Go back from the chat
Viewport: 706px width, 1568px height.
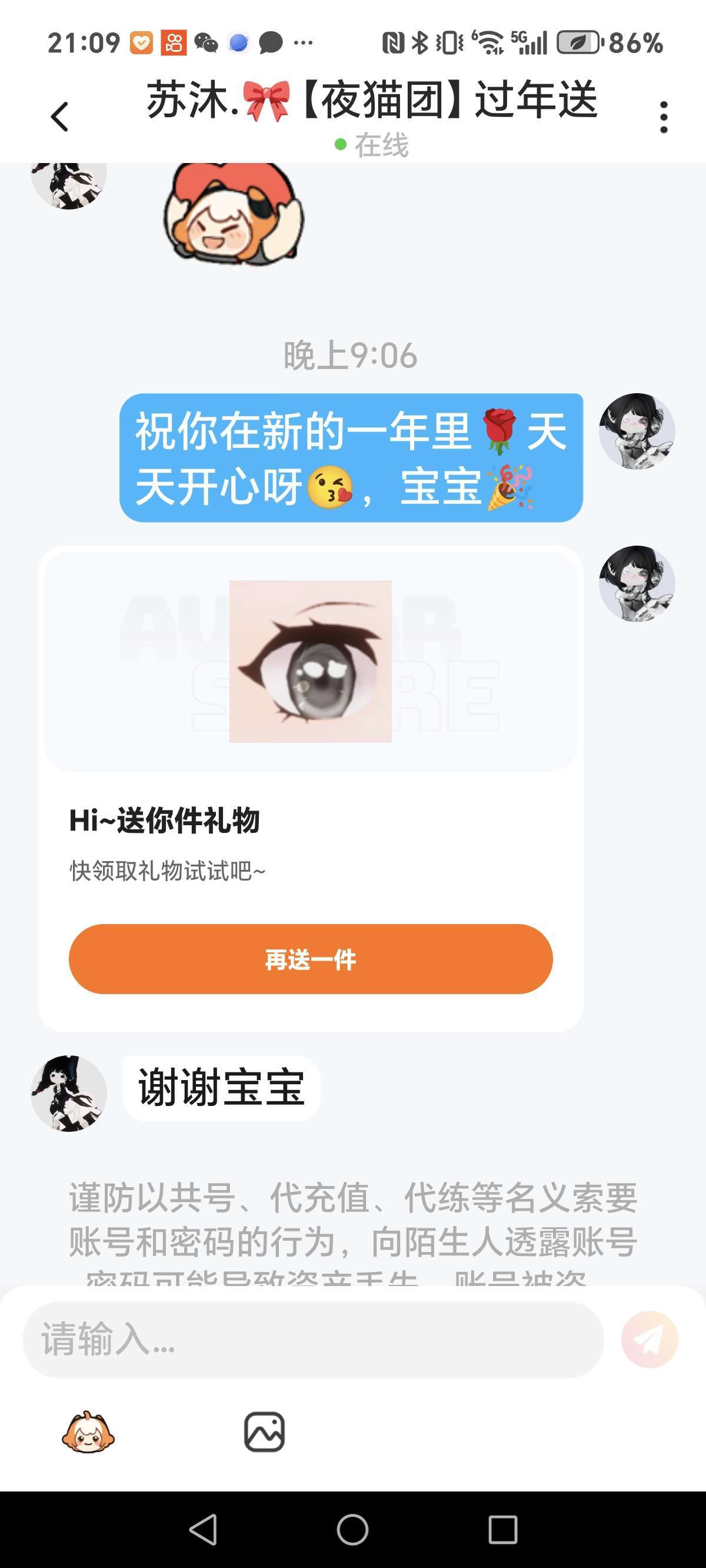(59, 117)
